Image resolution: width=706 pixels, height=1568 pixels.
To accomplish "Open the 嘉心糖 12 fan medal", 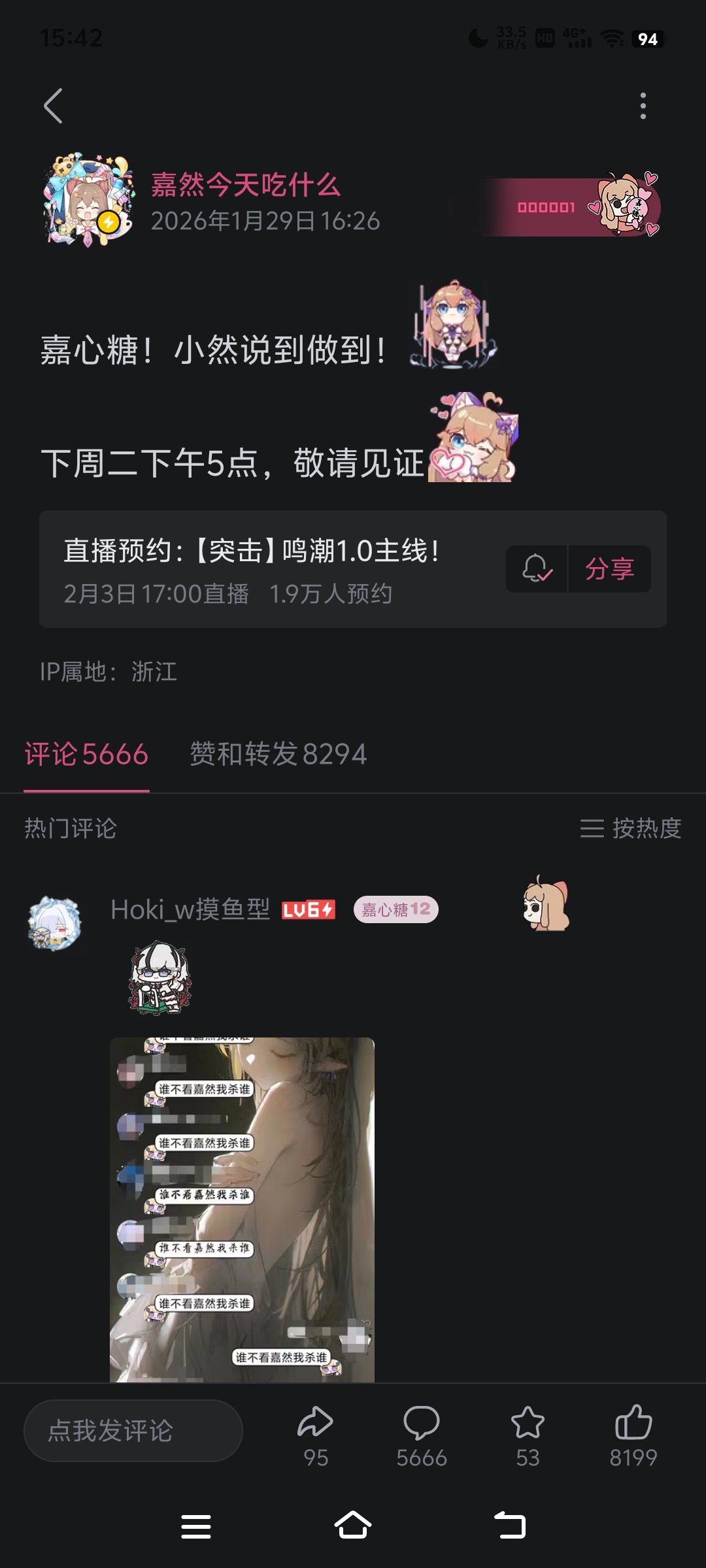I will [x=396, y=909].
